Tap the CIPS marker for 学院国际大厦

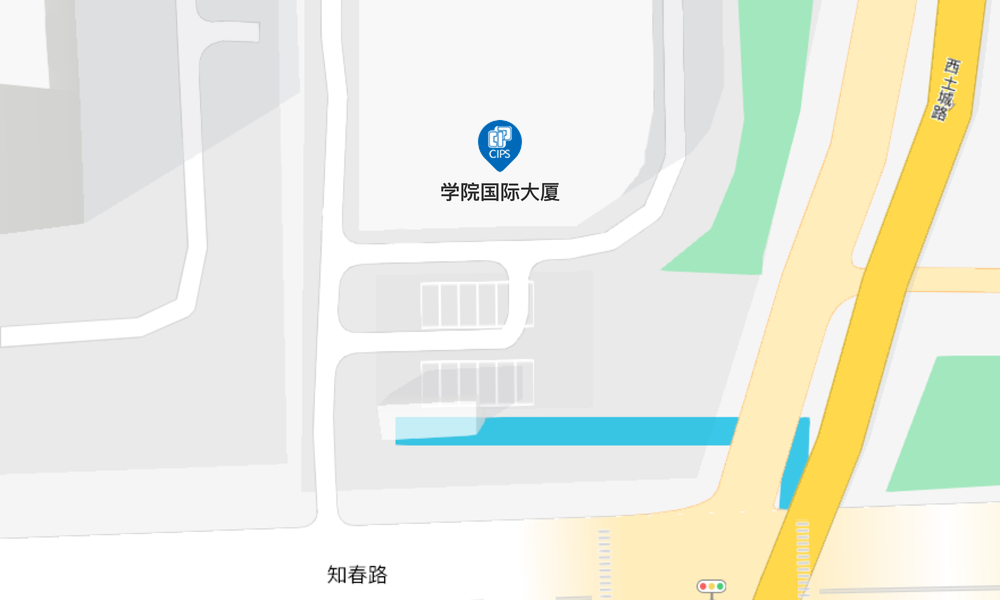tap(499, 142)
